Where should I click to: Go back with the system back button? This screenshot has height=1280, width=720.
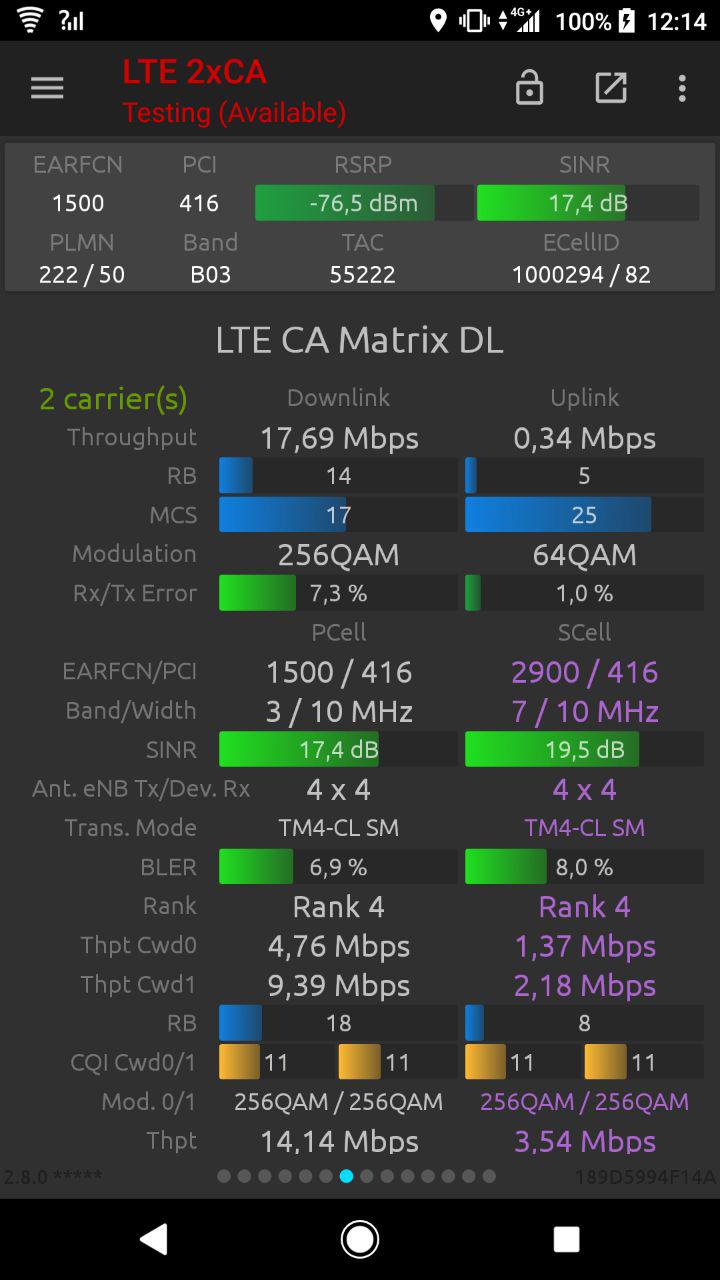pyautogui.click(x=153, y=1239)
